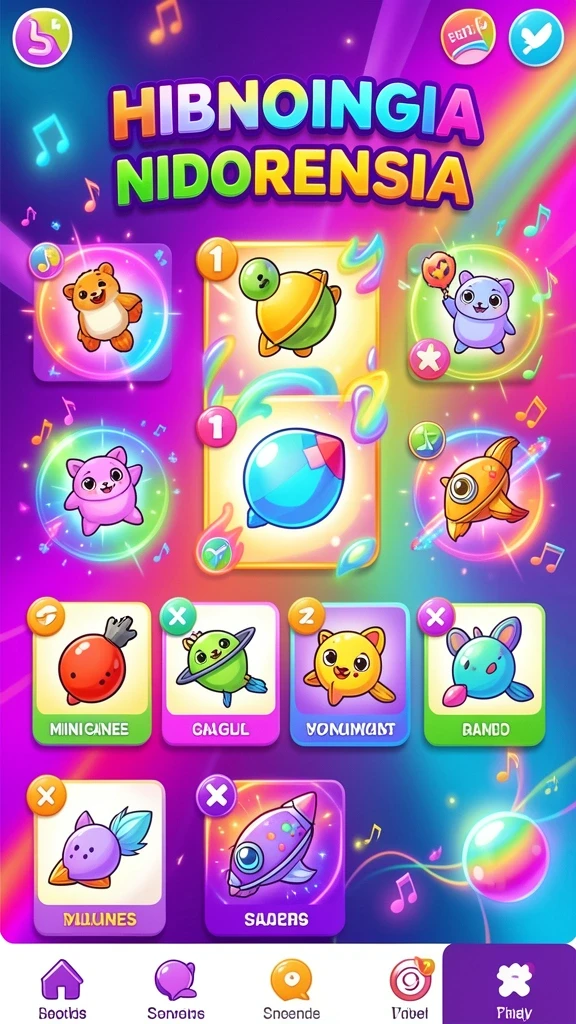Select the GAGUL green planet card
This screenshot has height=1024, width=576.
220,673
